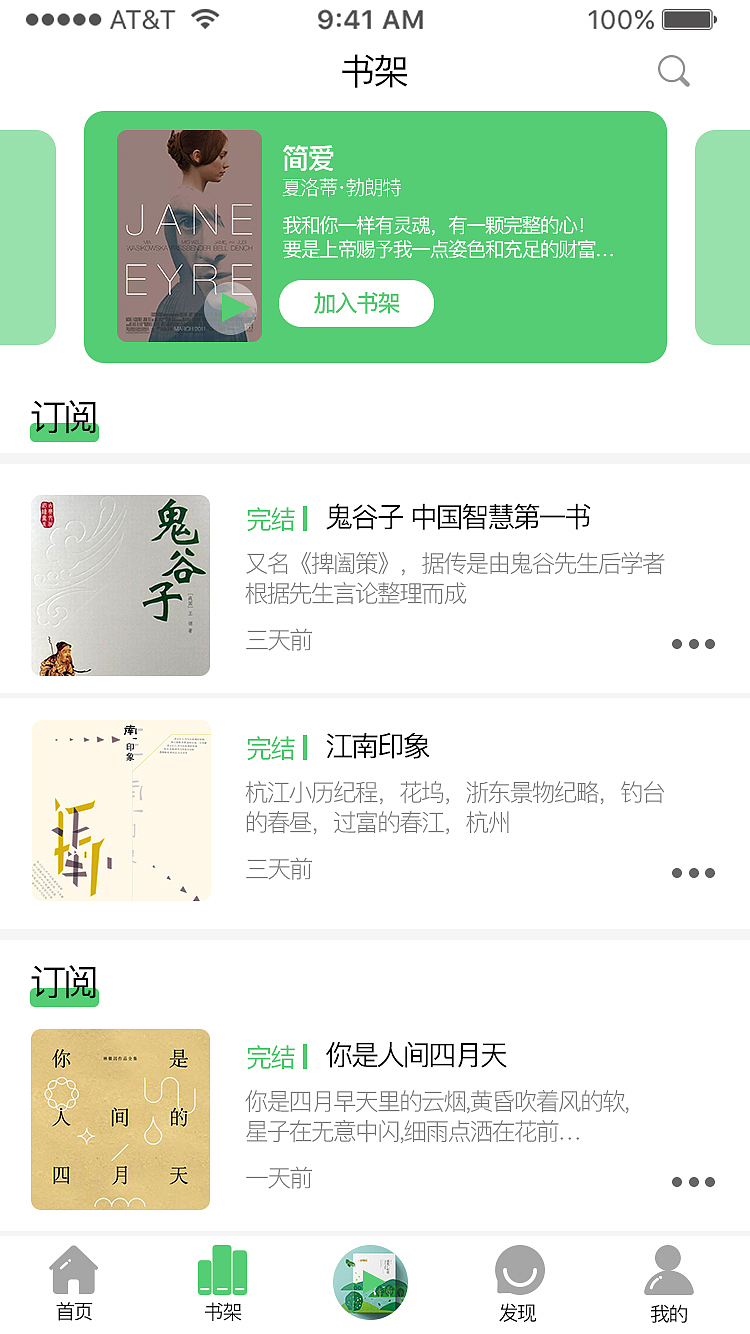Open the 鬼谷子 中国智慧第一书 entry
Image resolution: width=750 pixels, height=1334 pixels.
pyautogui.click(x=458, y=518)
